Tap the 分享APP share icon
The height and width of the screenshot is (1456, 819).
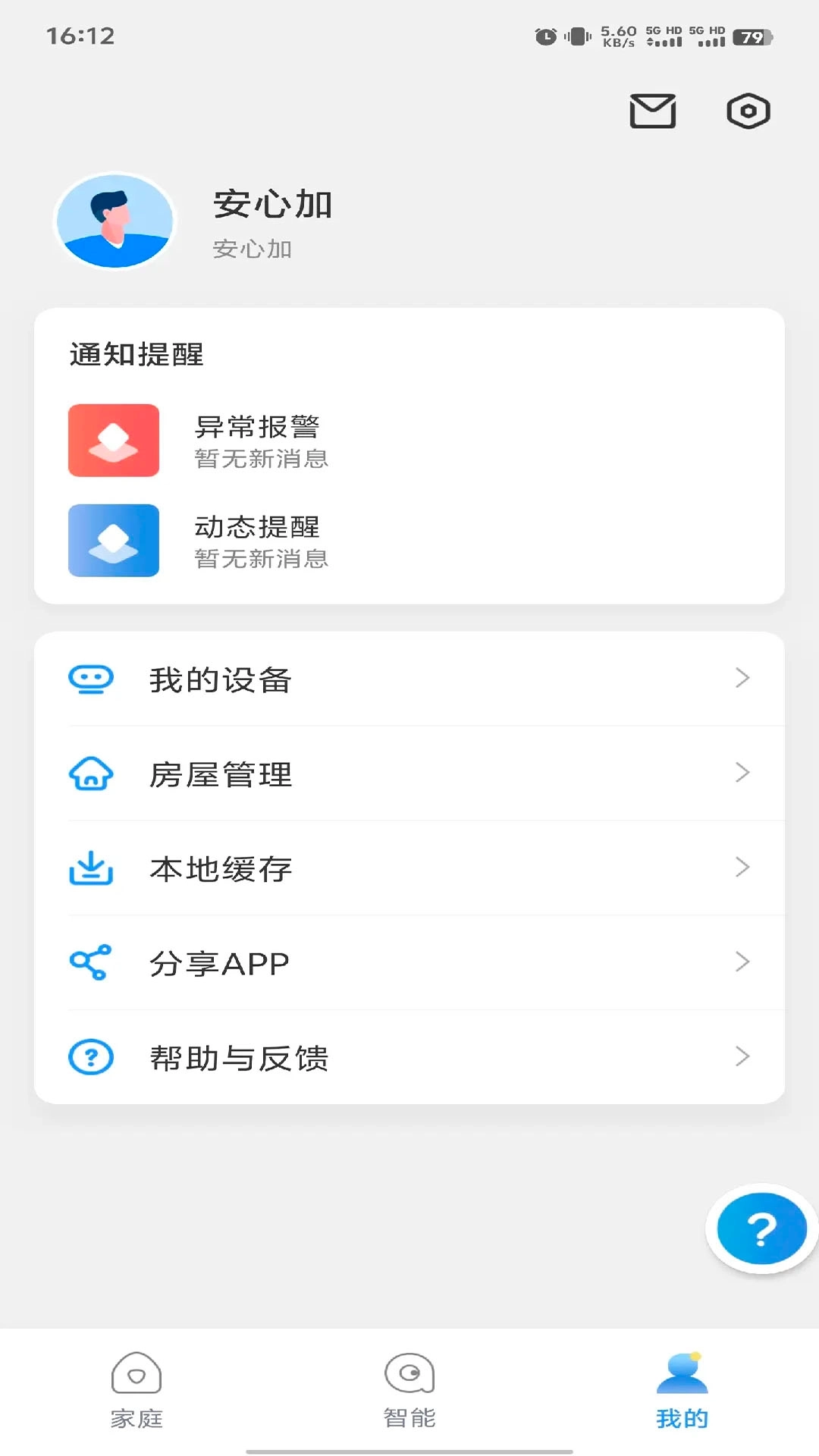pos(90,962)
